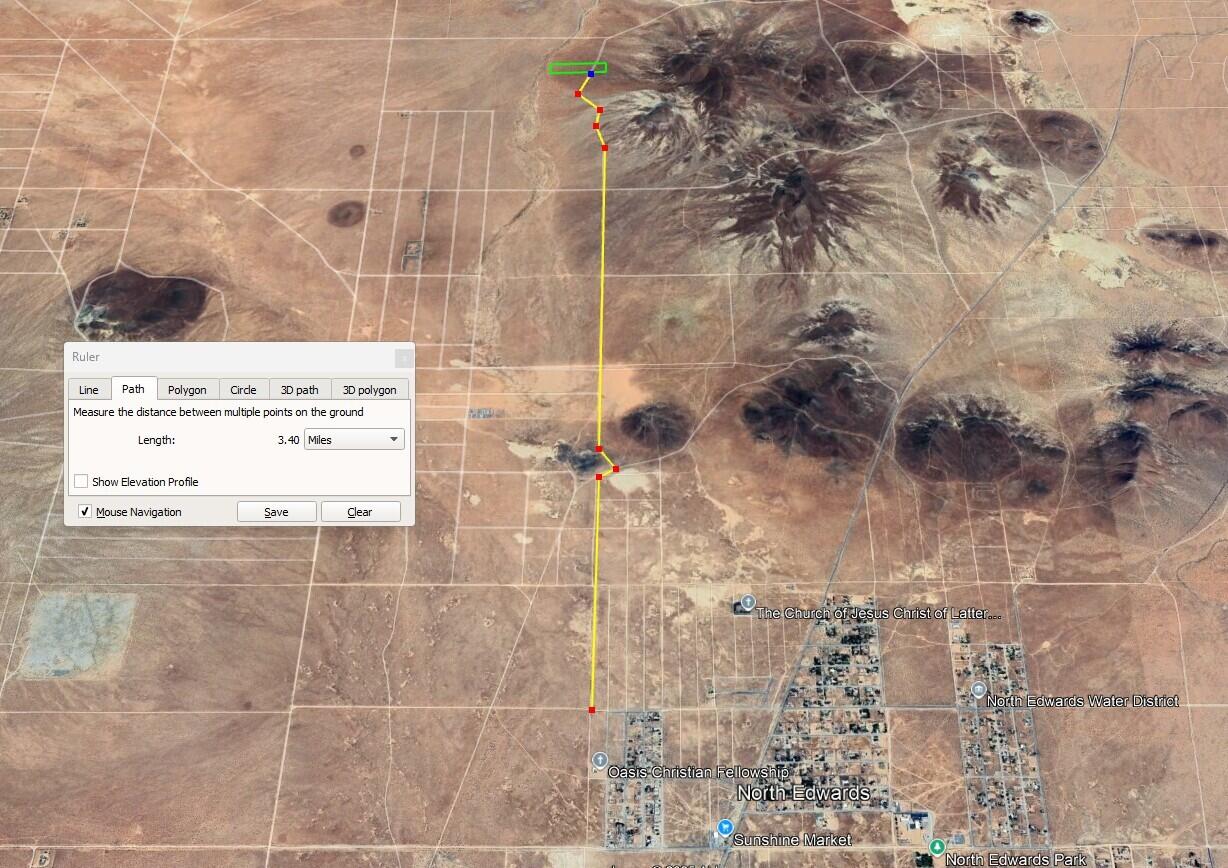Save the measured path
This screenshot has width=1228, height=868.
point(276,512)
